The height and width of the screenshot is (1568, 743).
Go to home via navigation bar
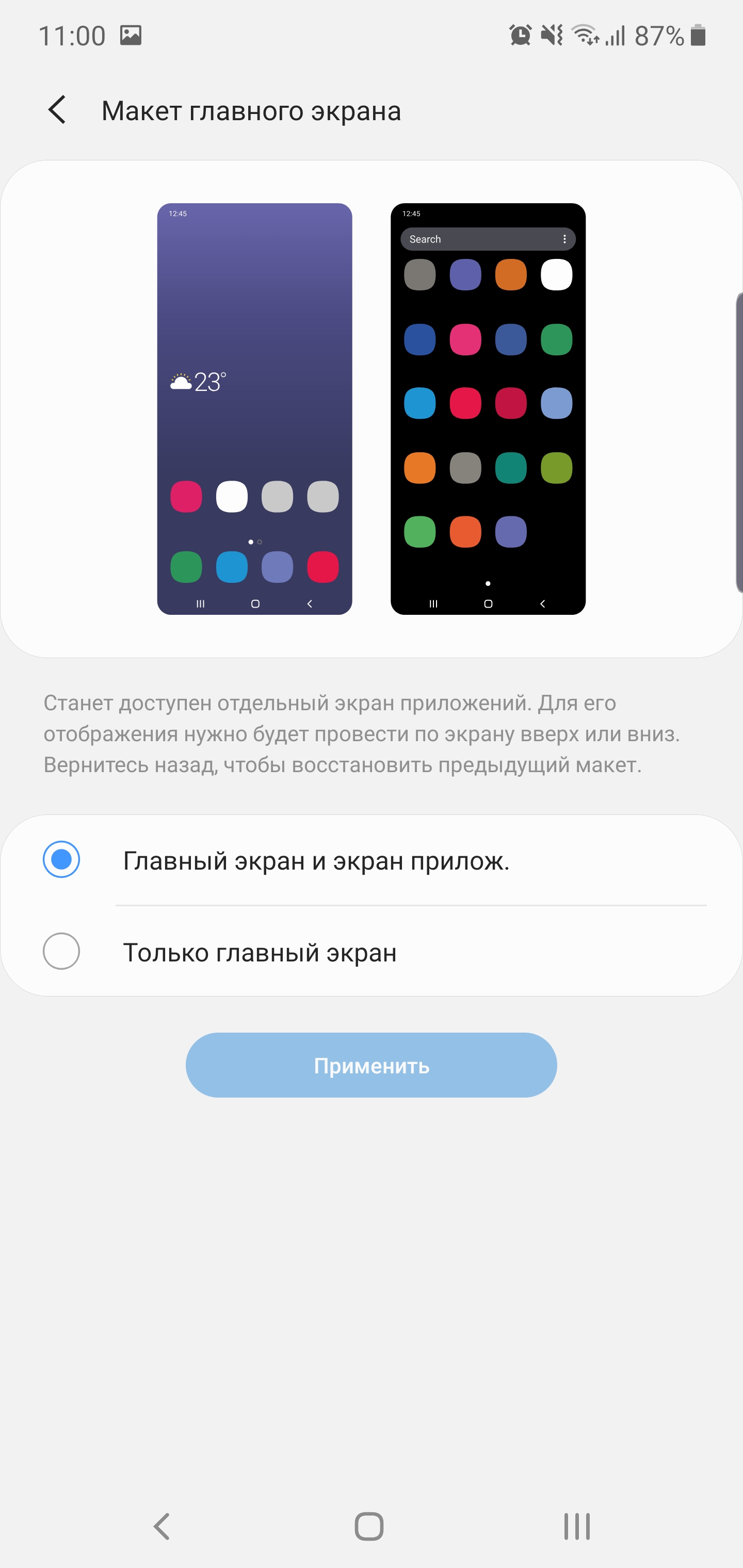pyautogui.click(x=369, y=1526)
